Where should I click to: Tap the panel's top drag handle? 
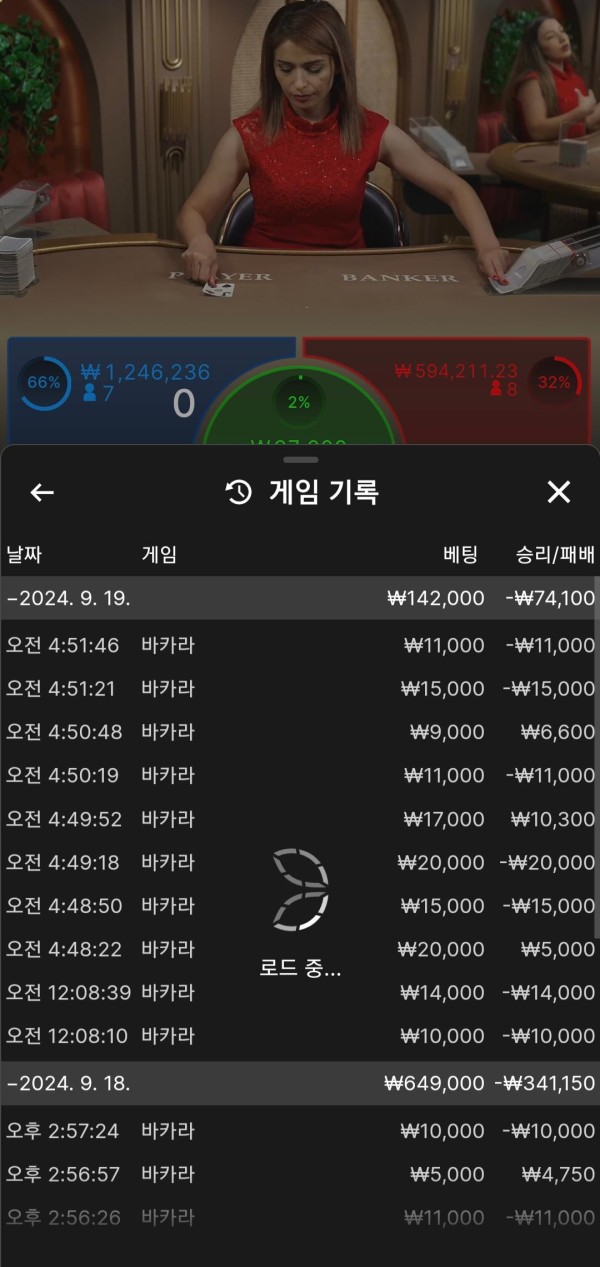[300, 460]
